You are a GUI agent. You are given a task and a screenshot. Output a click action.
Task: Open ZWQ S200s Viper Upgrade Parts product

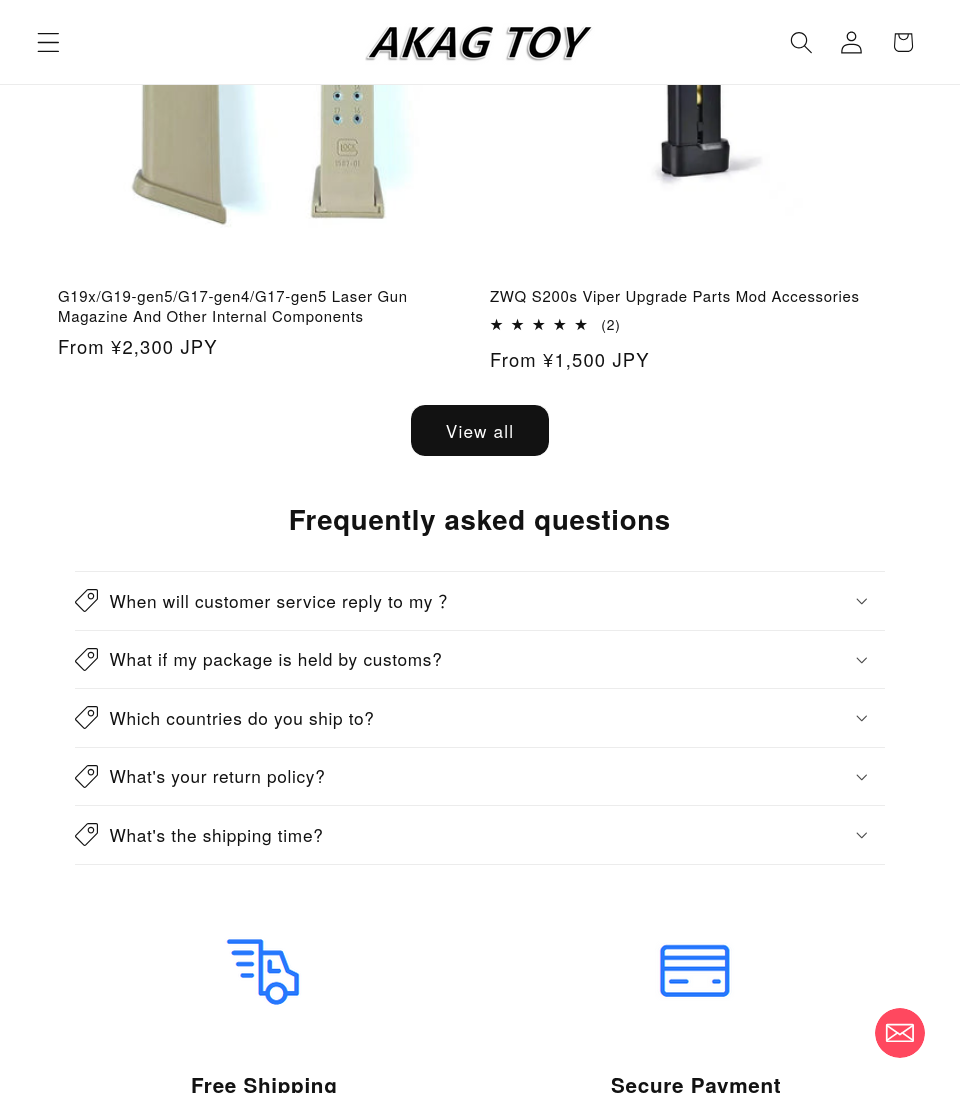674,297
